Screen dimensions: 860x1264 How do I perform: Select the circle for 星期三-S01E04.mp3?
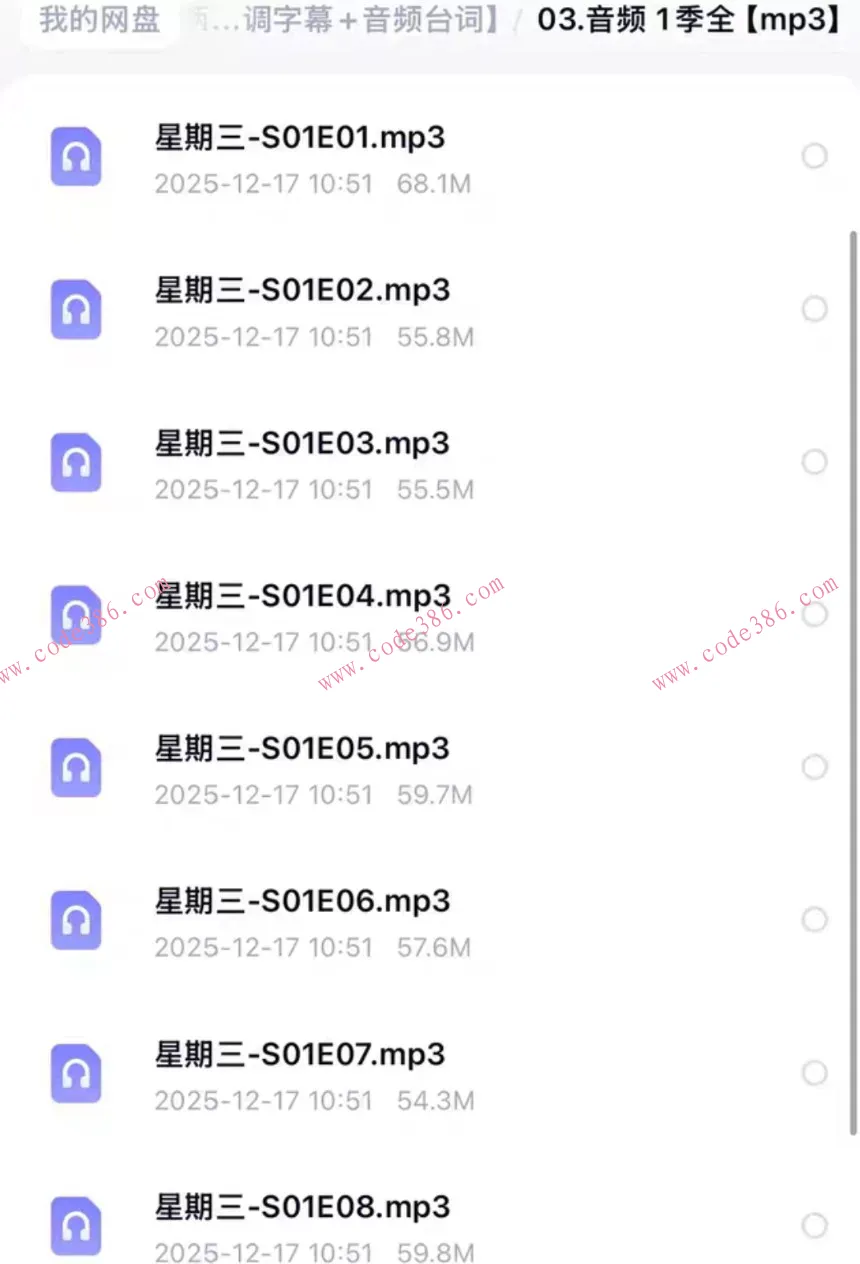click(815, 614)
